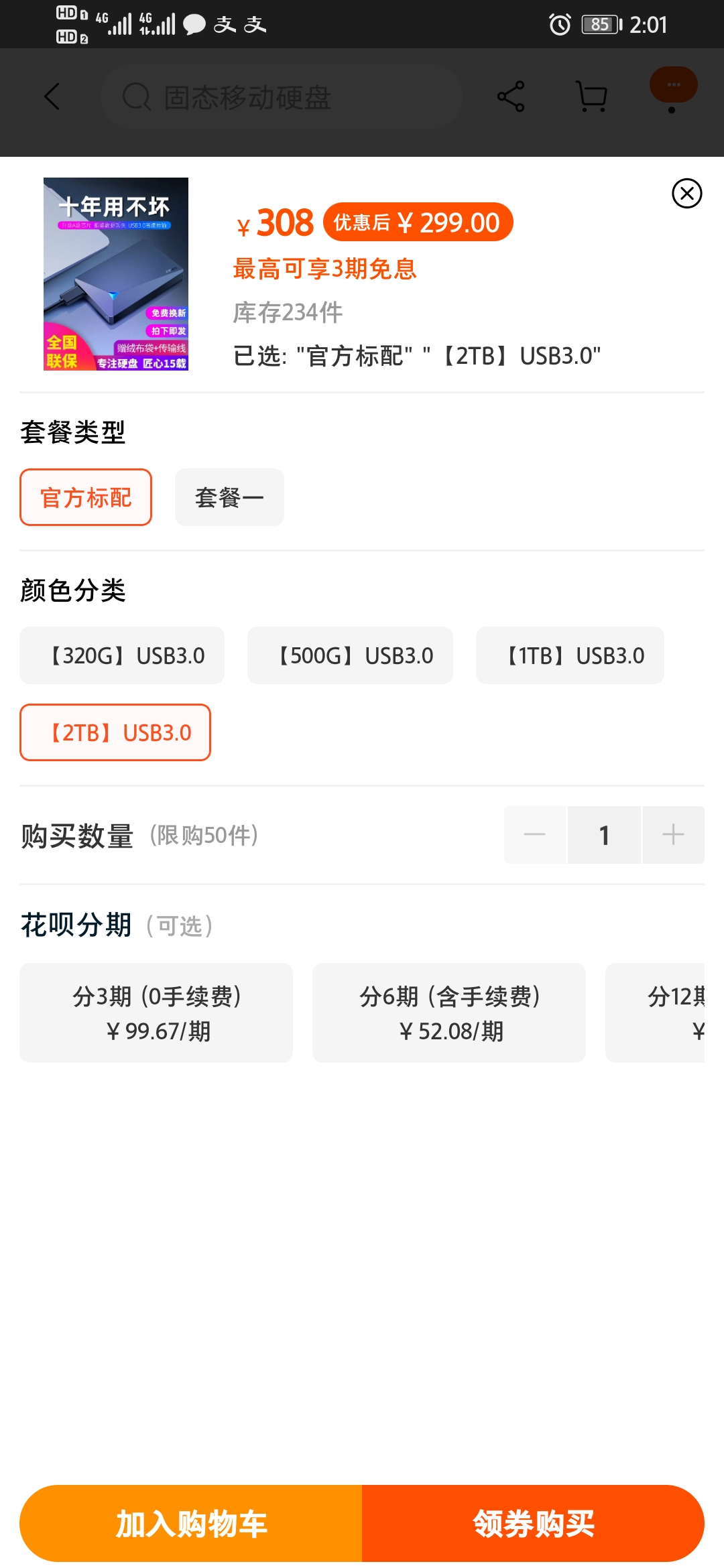This screenshot has height=1568, width=724.
Task: Select the 官方标配 package type
Action: [x=86, y=497]
